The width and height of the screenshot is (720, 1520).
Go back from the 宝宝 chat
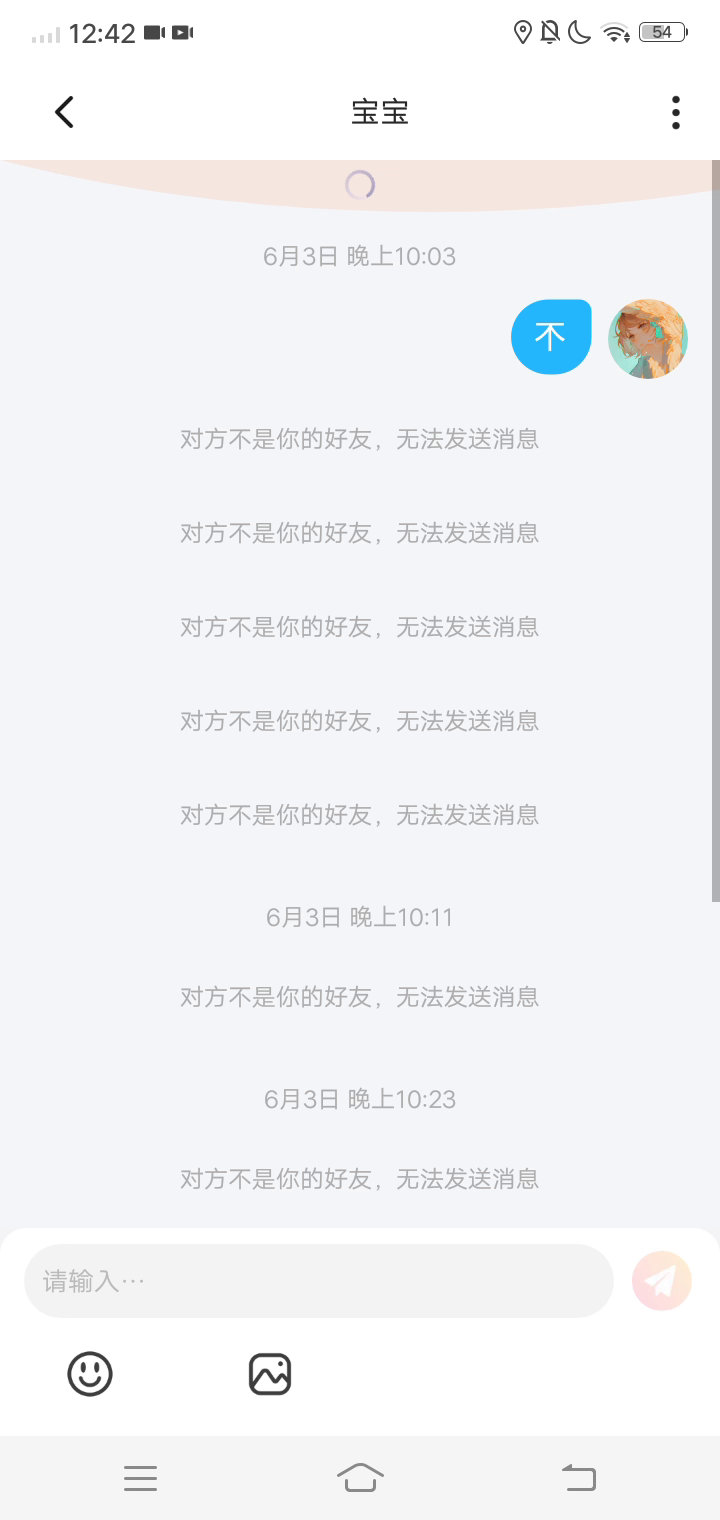click(65, 112)
